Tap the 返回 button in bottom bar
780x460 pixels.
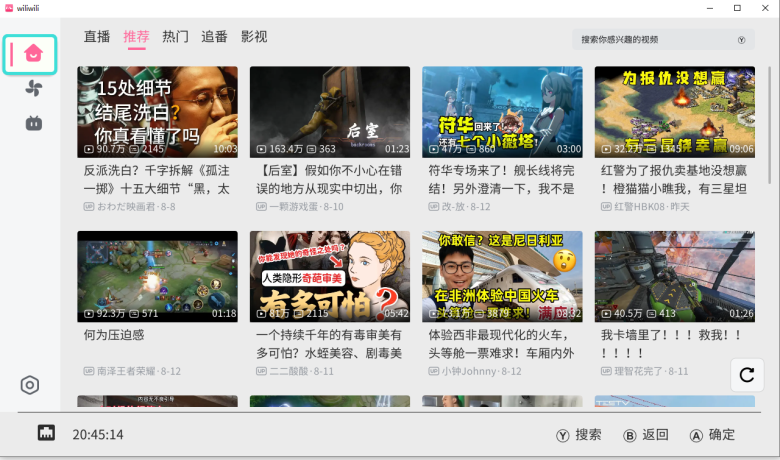[x=646, y=435]
